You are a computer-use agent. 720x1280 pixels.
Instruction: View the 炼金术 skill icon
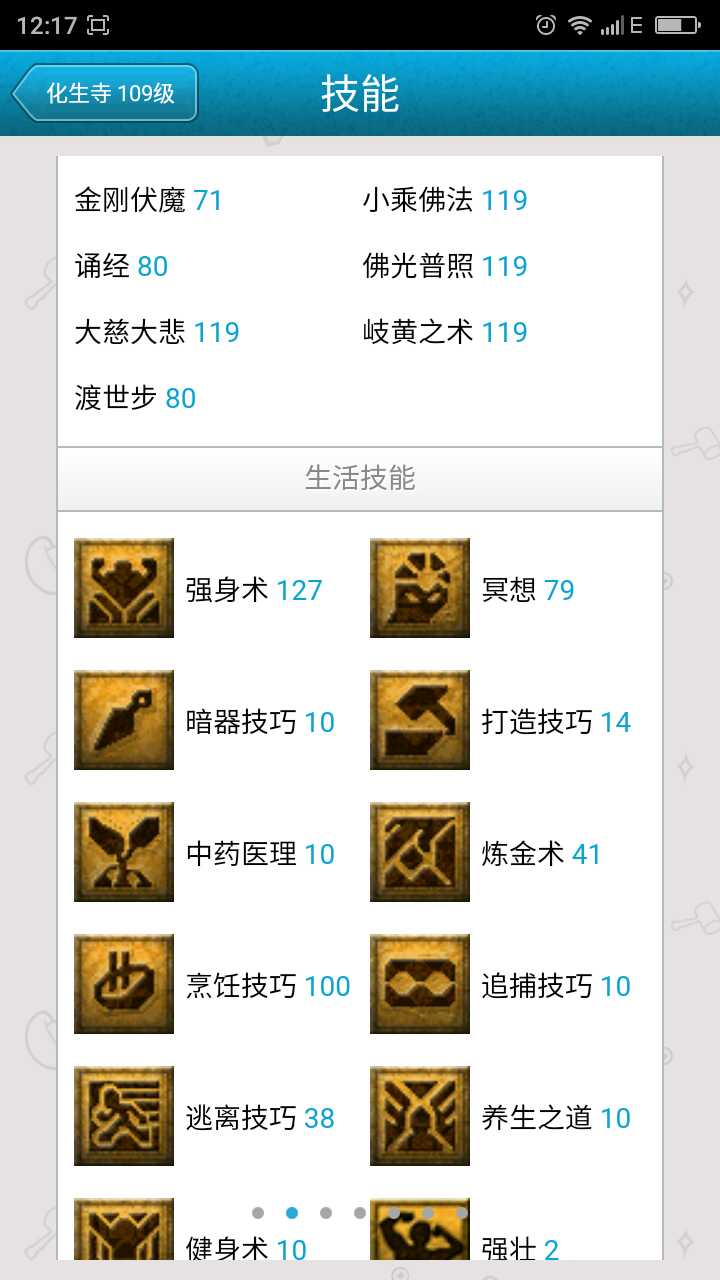(x=420, y=852)
